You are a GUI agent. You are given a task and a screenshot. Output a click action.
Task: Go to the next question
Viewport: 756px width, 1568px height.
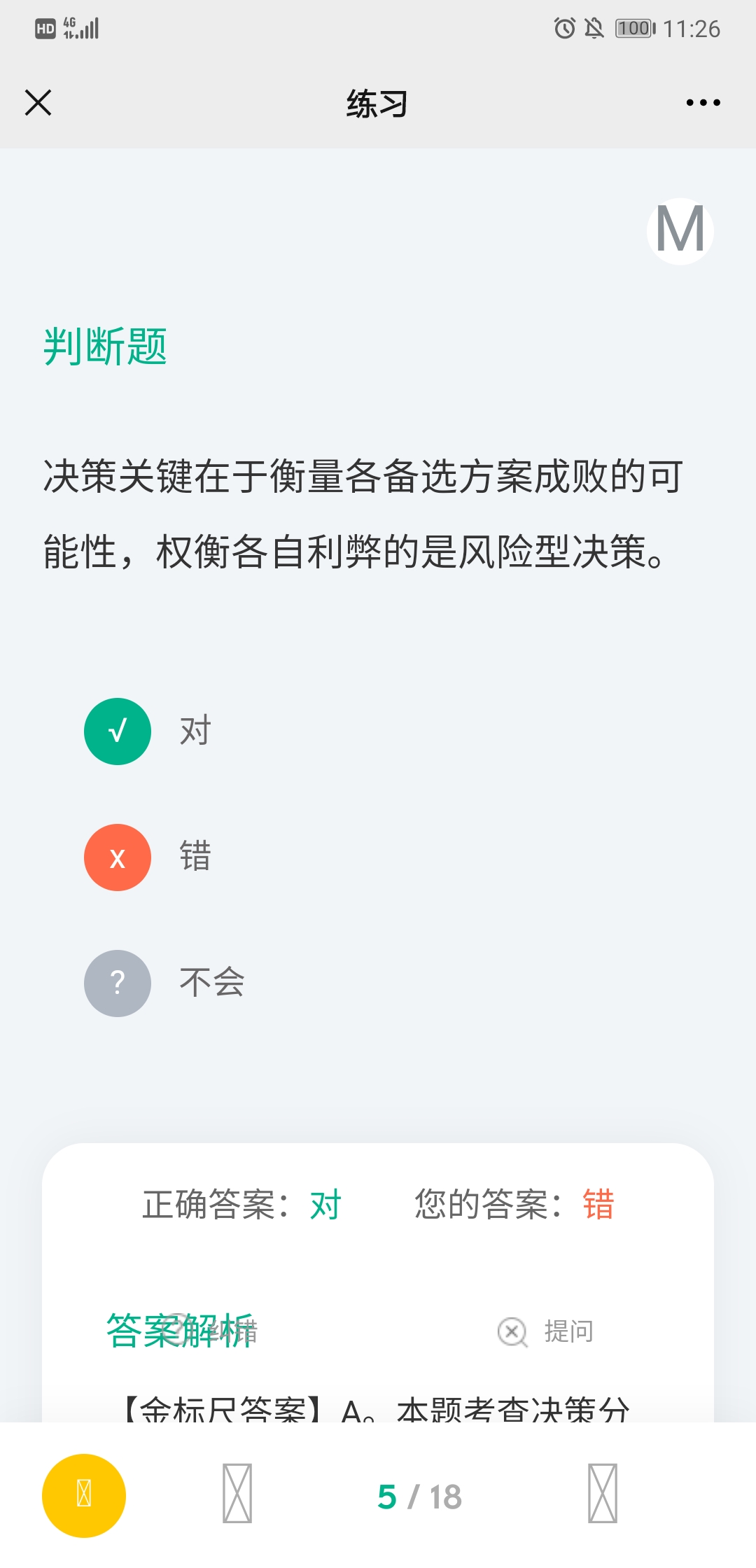[603, 1493]
